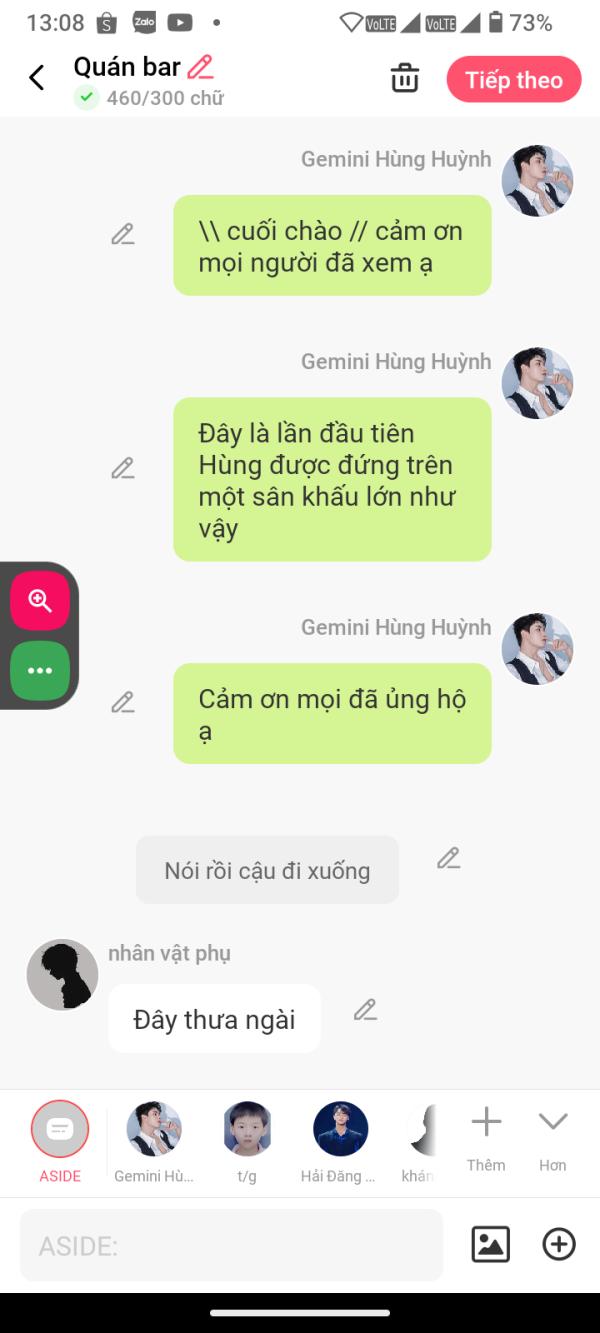
Task: Edit the message "cuối chào // cảm ơn"
Action: click(x=123, y=235)
